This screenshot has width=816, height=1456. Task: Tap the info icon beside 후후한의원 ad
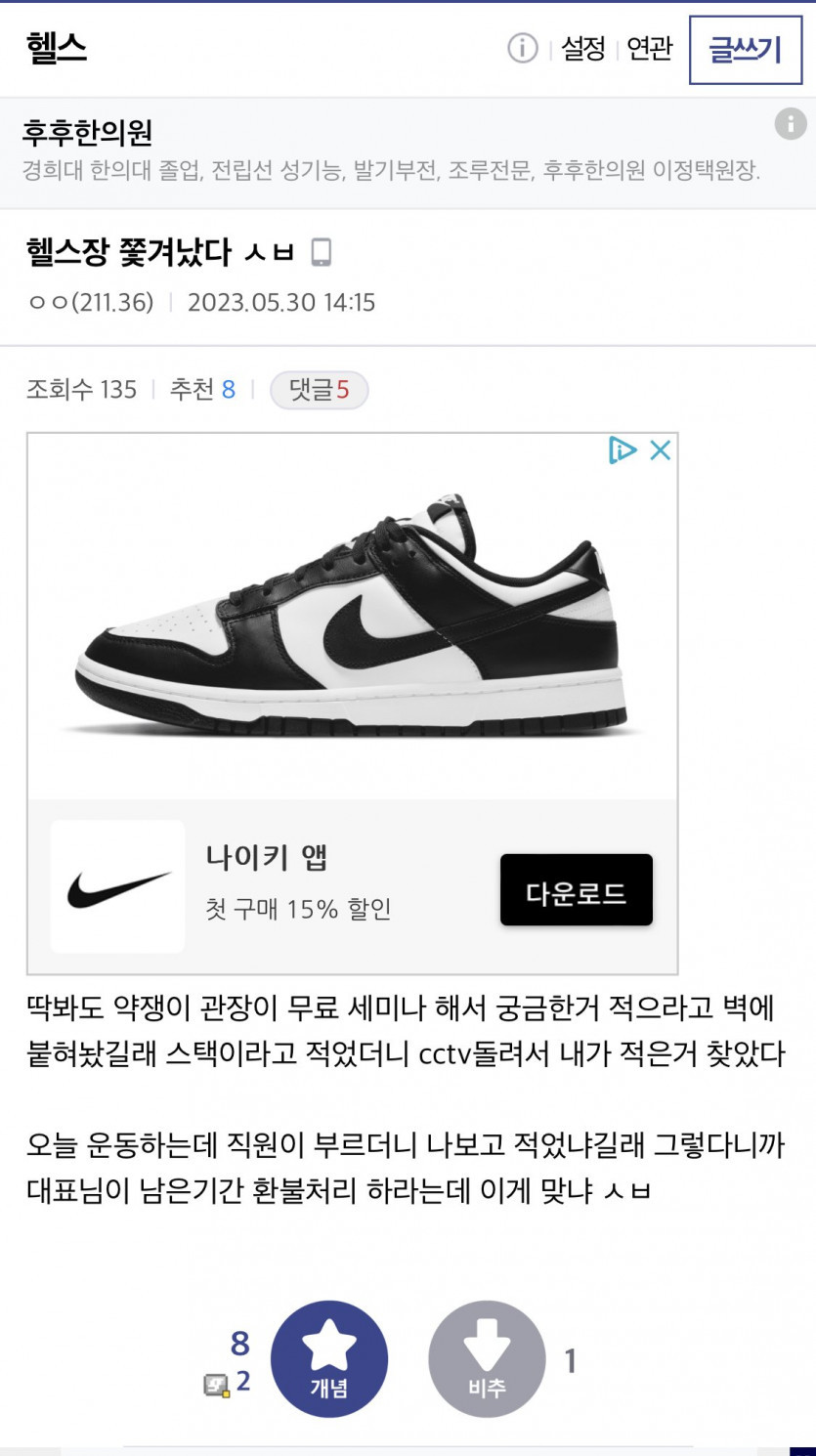[790, 124]
